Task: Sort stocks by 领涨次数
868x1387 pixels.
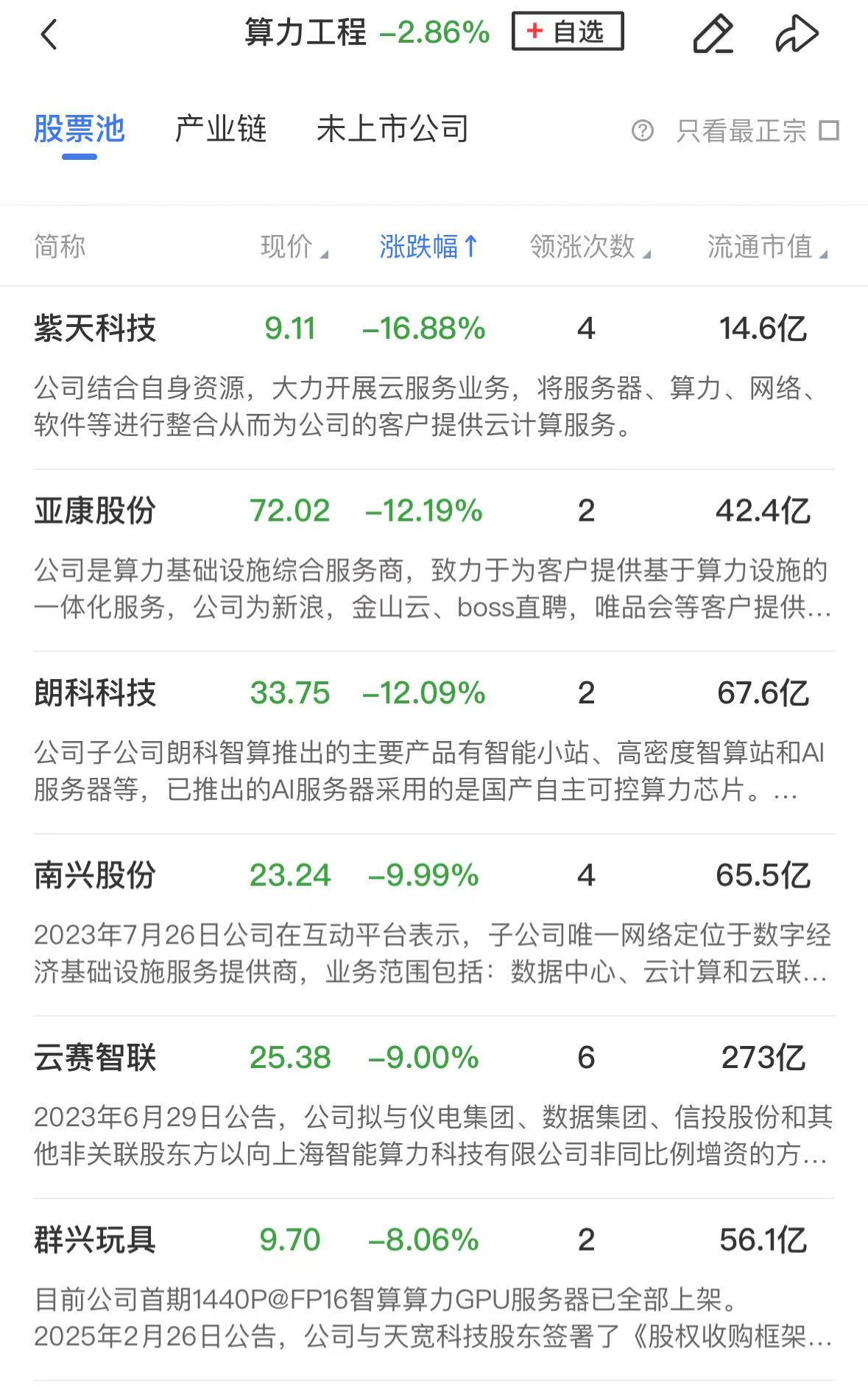Action: pos(589,247)
